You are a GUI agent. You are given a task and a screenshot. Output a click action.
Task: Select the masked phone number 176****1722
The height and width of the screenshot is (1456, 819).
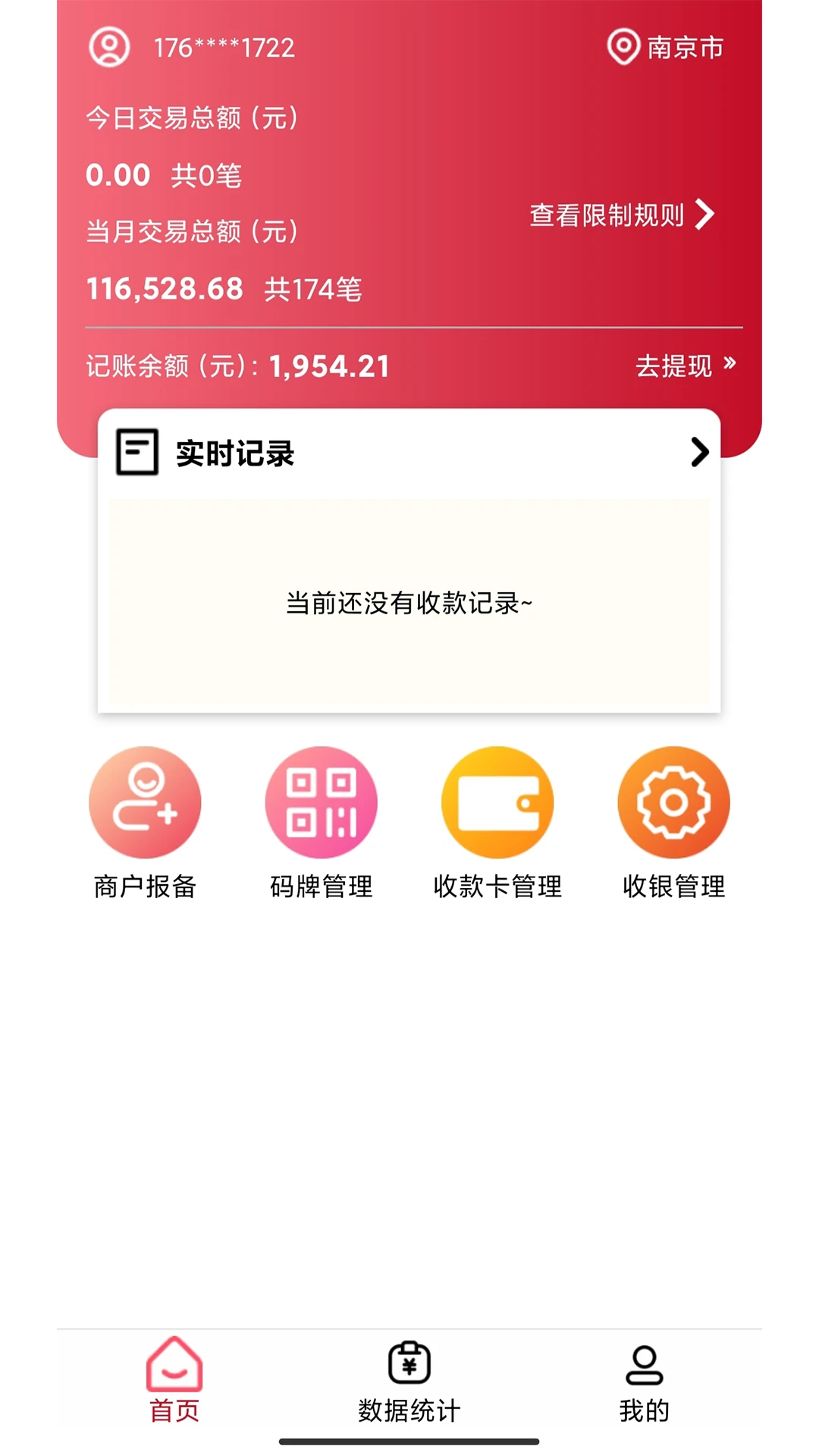click(x=222, y=48)
